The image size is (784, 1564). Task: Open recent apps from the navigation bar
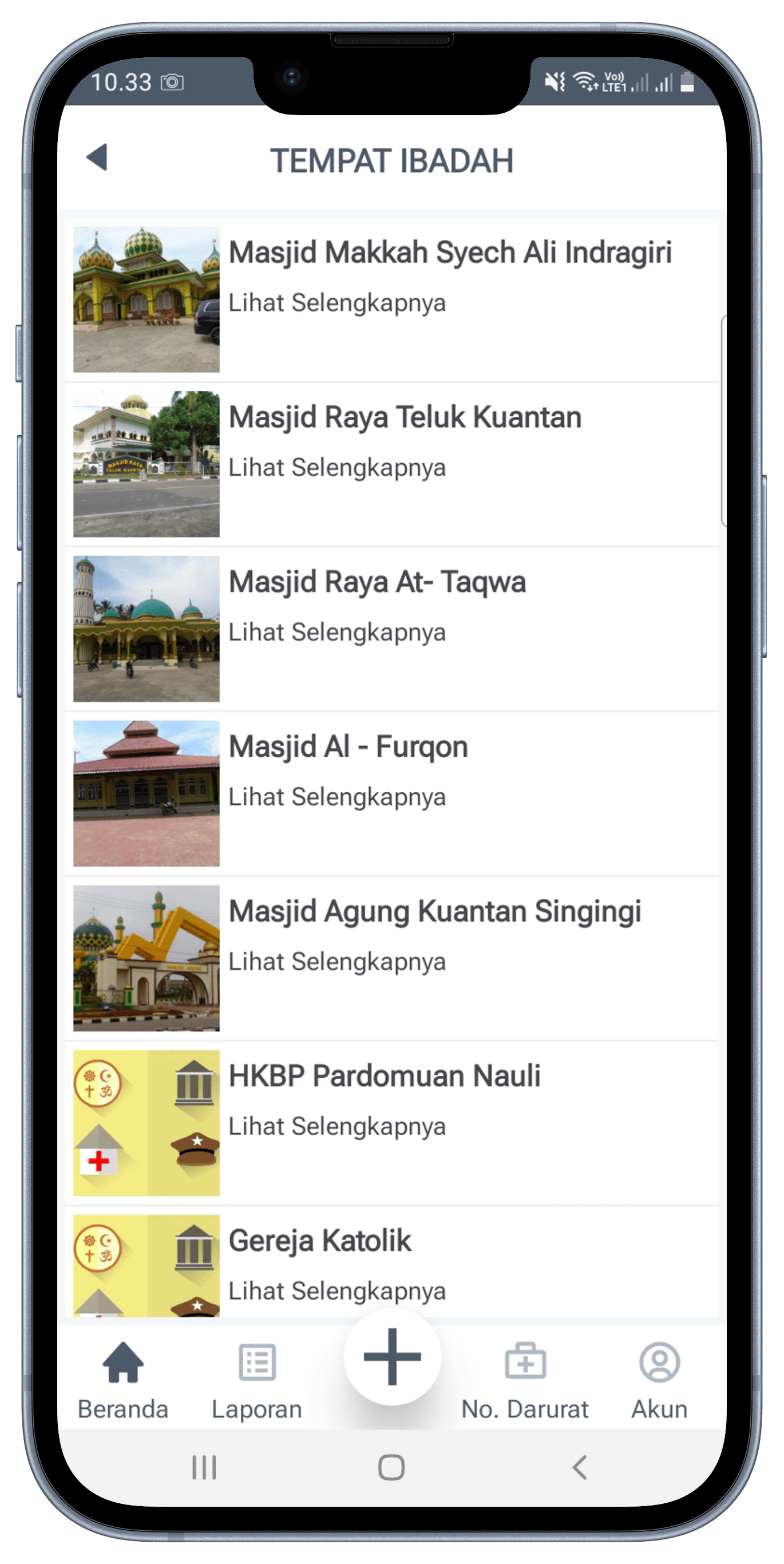(x=204, y=1468)
